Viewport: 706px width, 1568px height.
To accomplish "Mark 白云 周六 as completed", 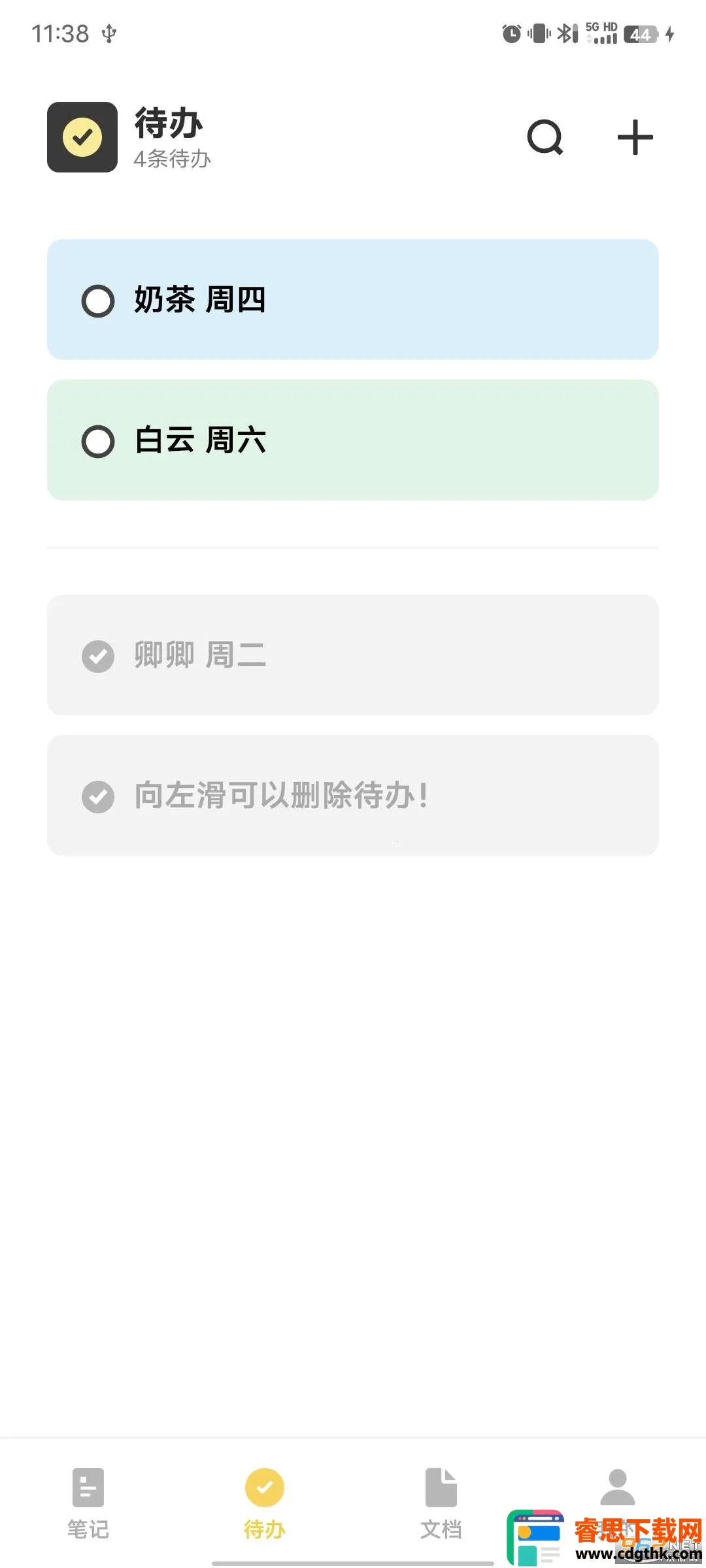I will [x=98, y=441].
